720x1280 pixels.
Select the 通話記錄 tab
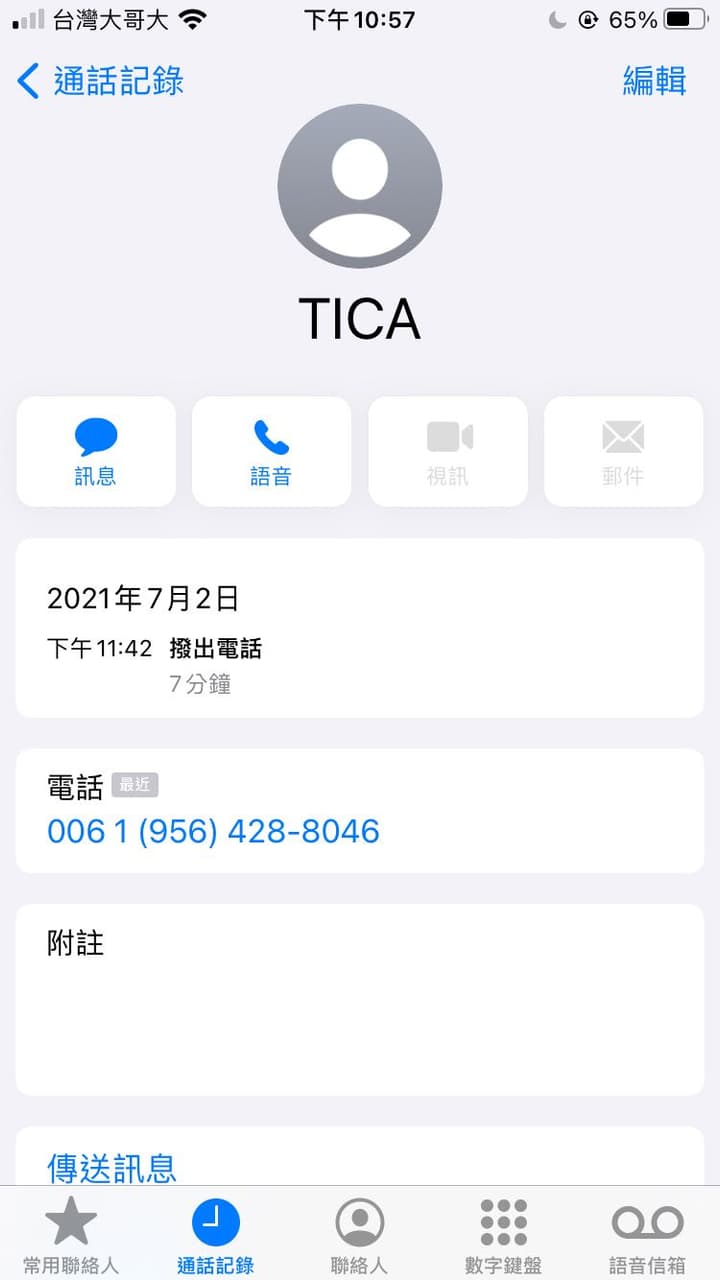[x=215, y=1237]
